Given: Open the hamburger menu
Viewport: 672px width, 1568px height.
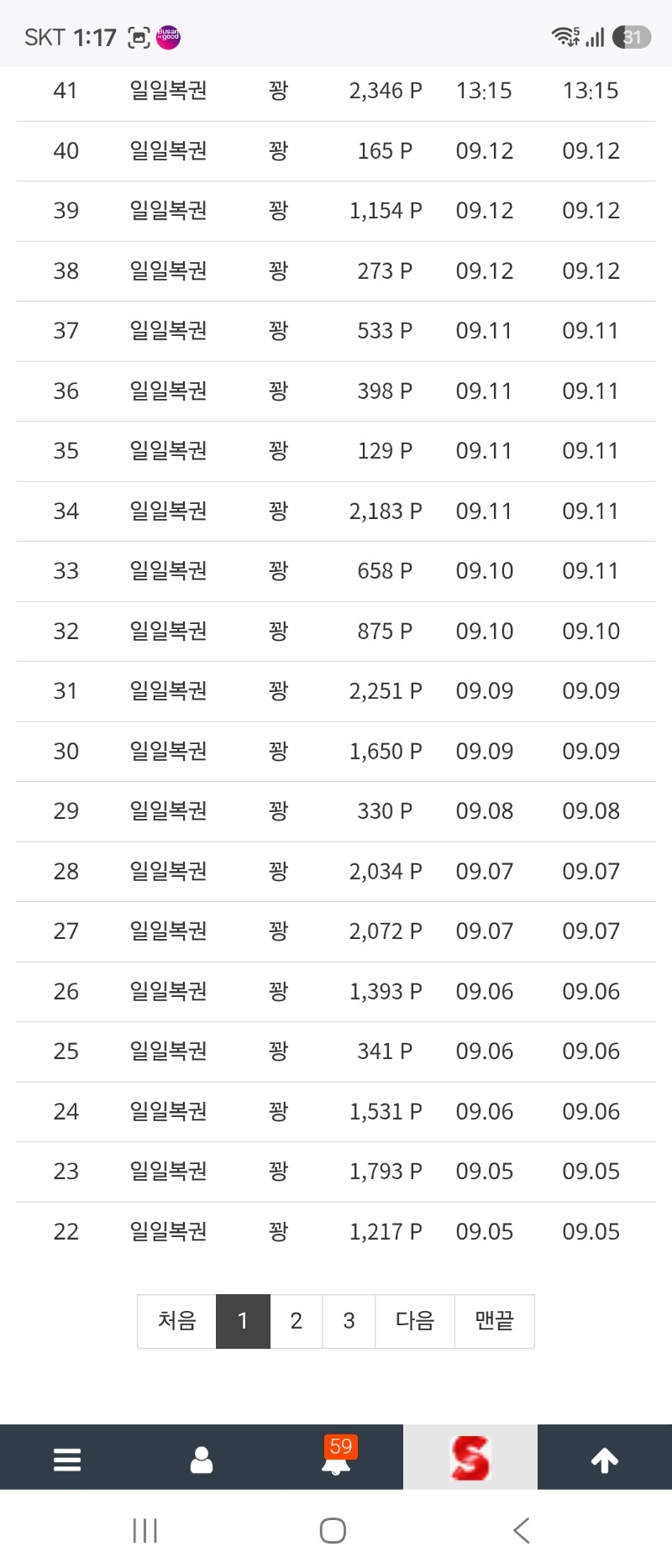Looking at the screenshot, I should 67,1460.
